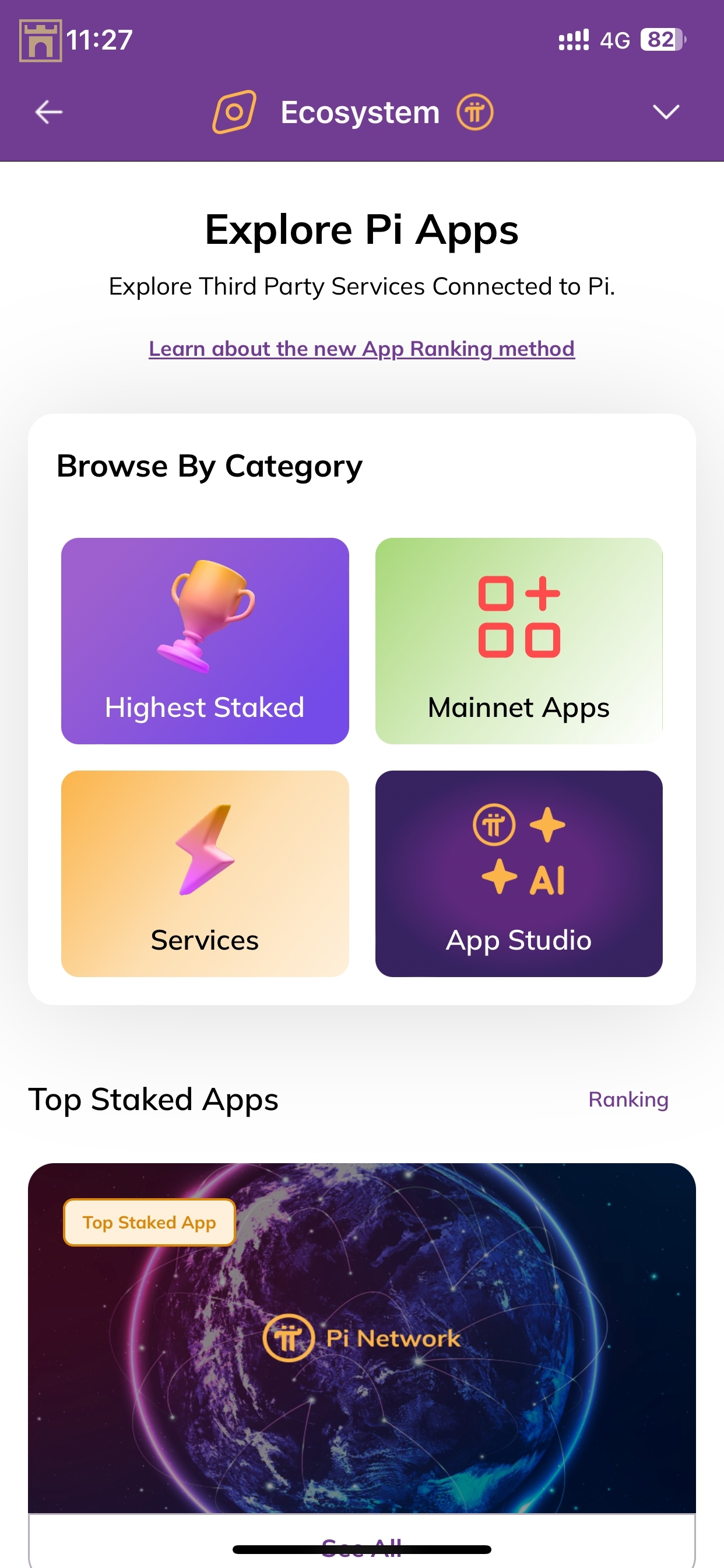This screenshot has width=724, height=1568.
Task: Open the Pi Network top staked app card
Action: [361, 1338]
